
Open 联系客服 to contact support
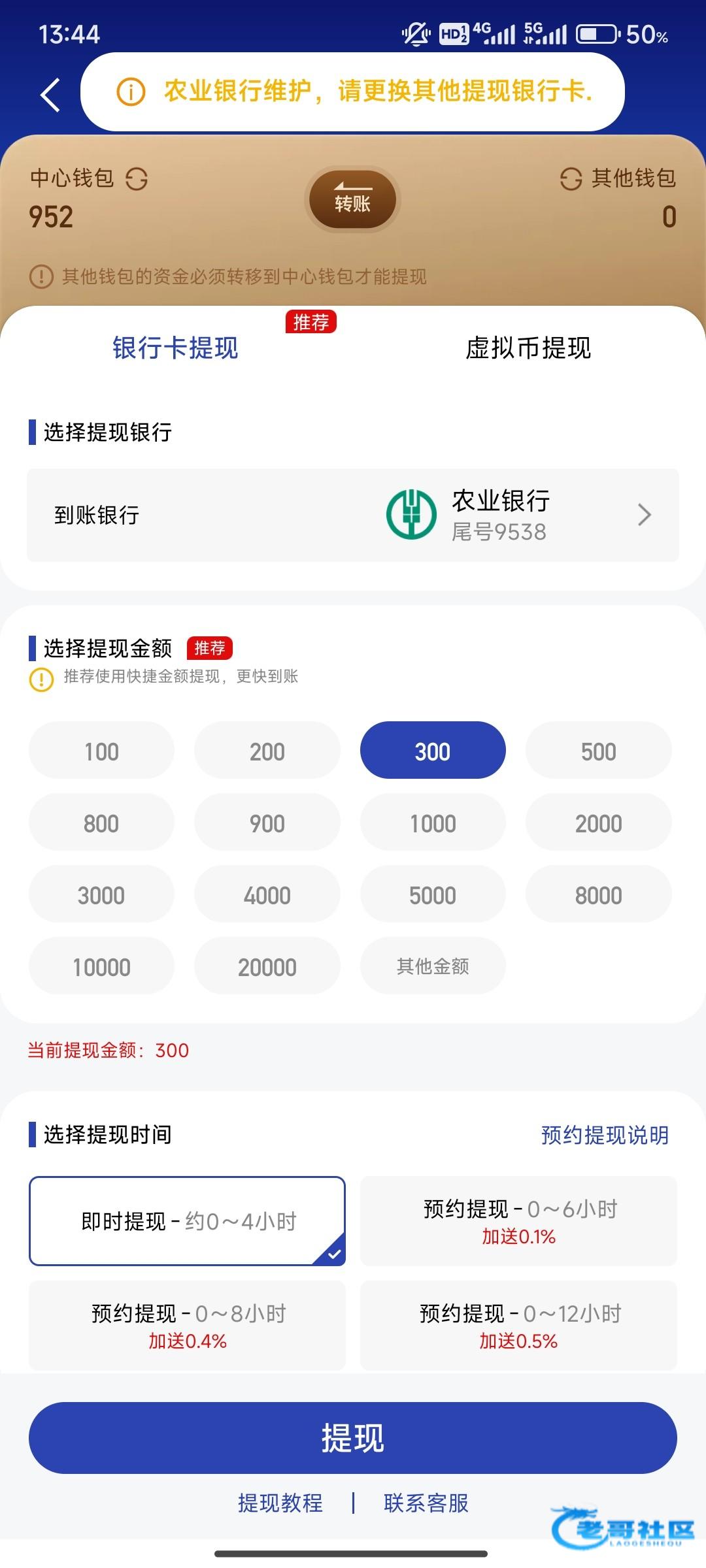[x=426, y=1503]
